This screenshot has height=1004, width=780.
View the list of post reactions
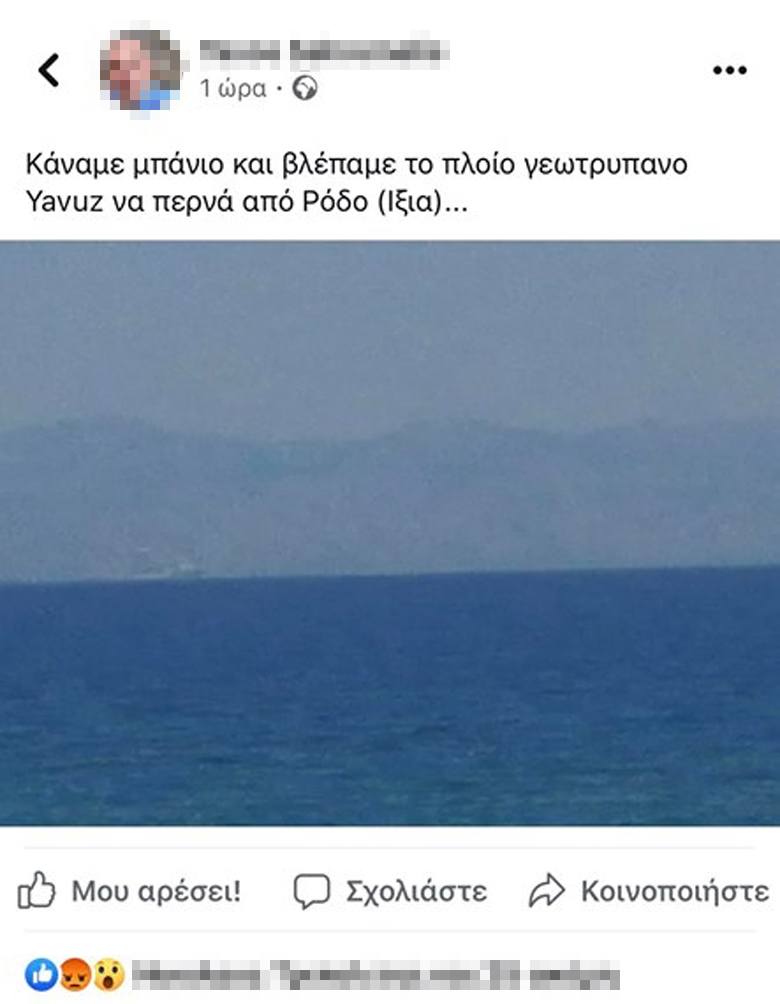click(x=75, y=972)
